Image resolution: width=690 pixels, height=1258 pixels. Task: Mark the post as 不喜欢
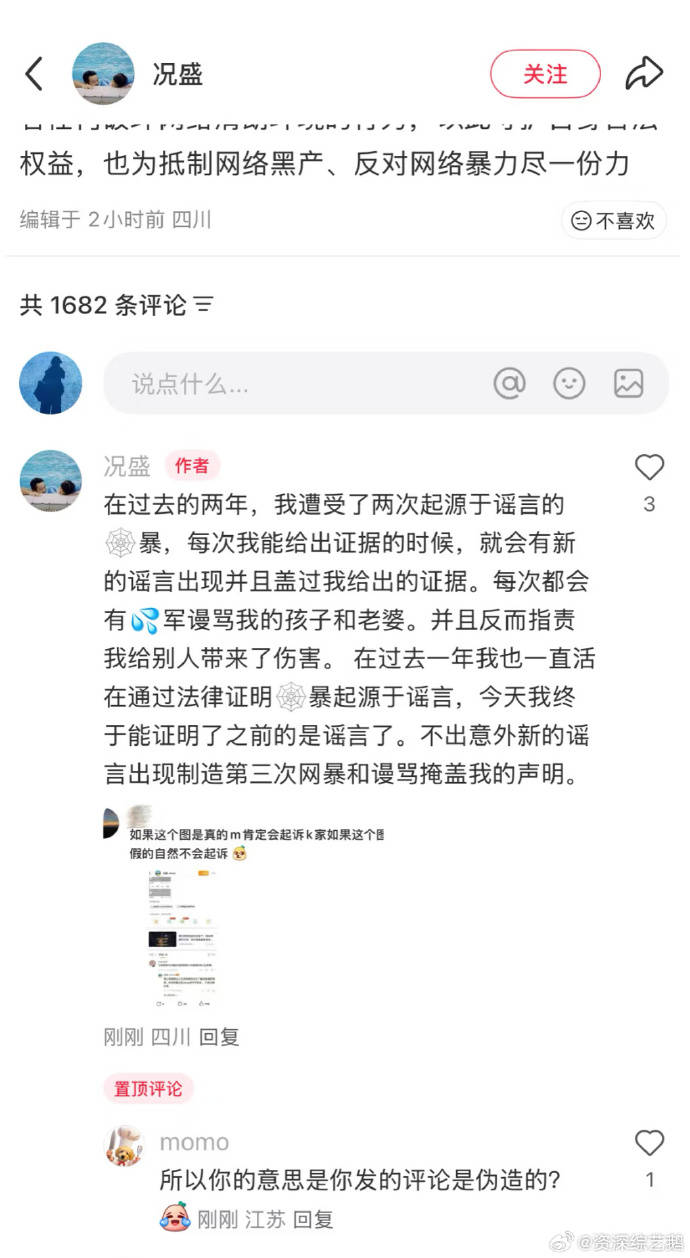[x=613, y=221]
